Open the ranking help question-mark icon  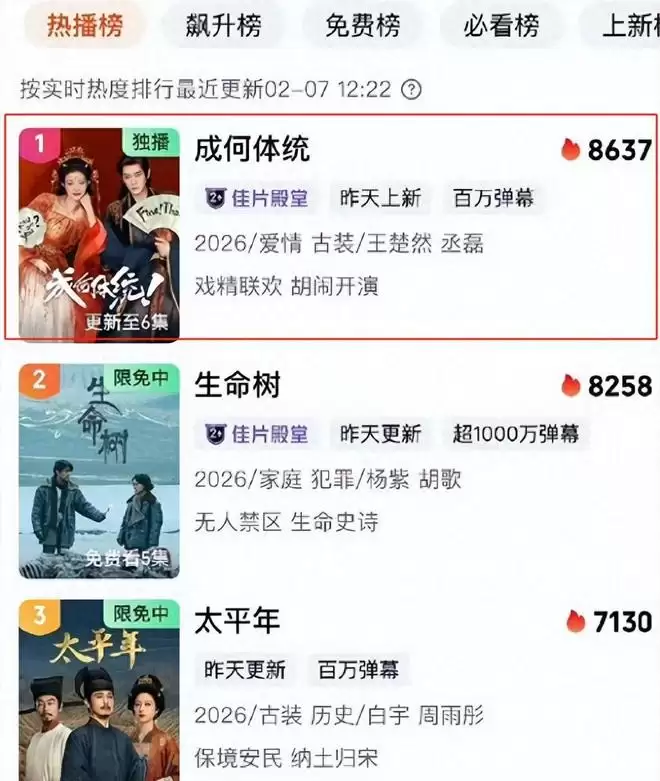click(410, 90)
